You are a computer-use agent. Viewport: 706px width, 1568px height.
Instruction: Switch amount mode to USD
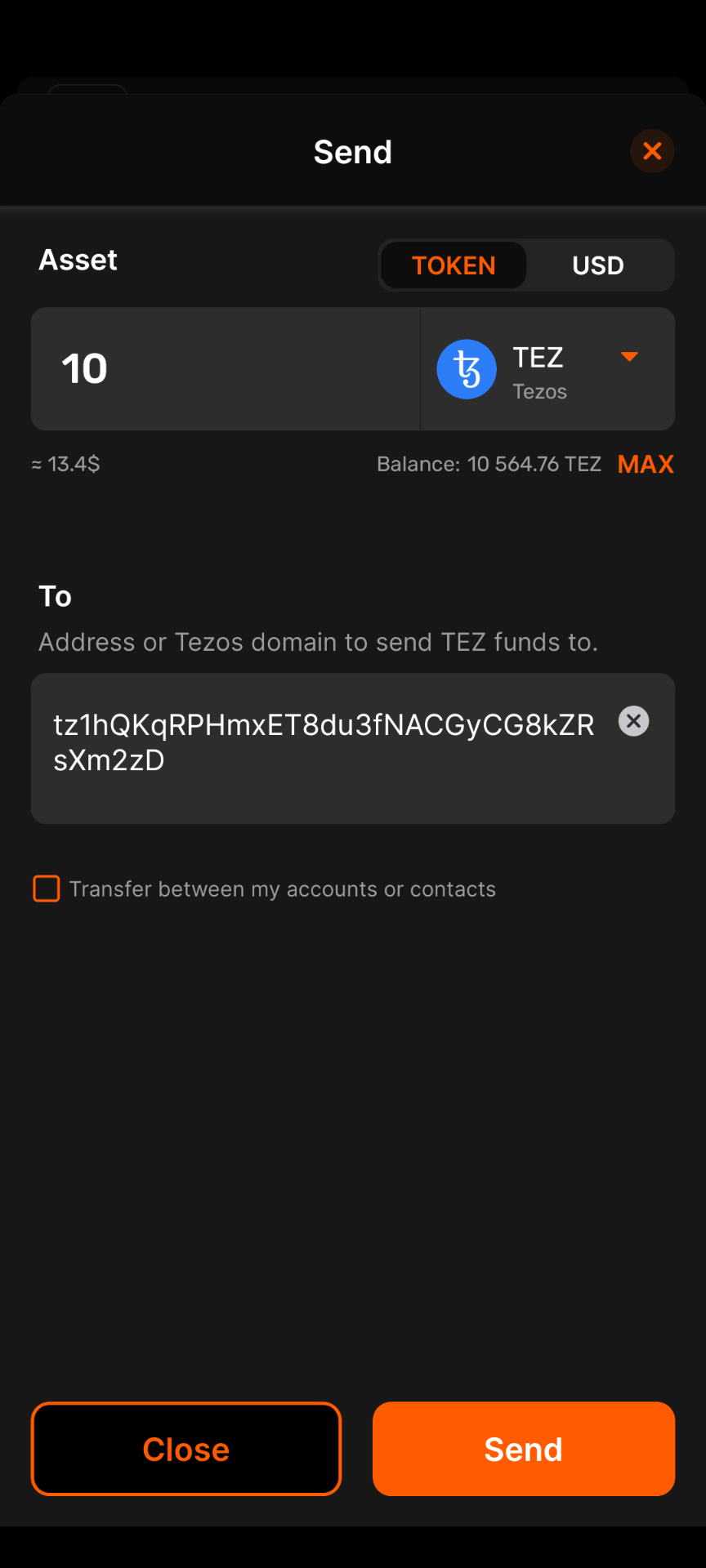(598, 265)
